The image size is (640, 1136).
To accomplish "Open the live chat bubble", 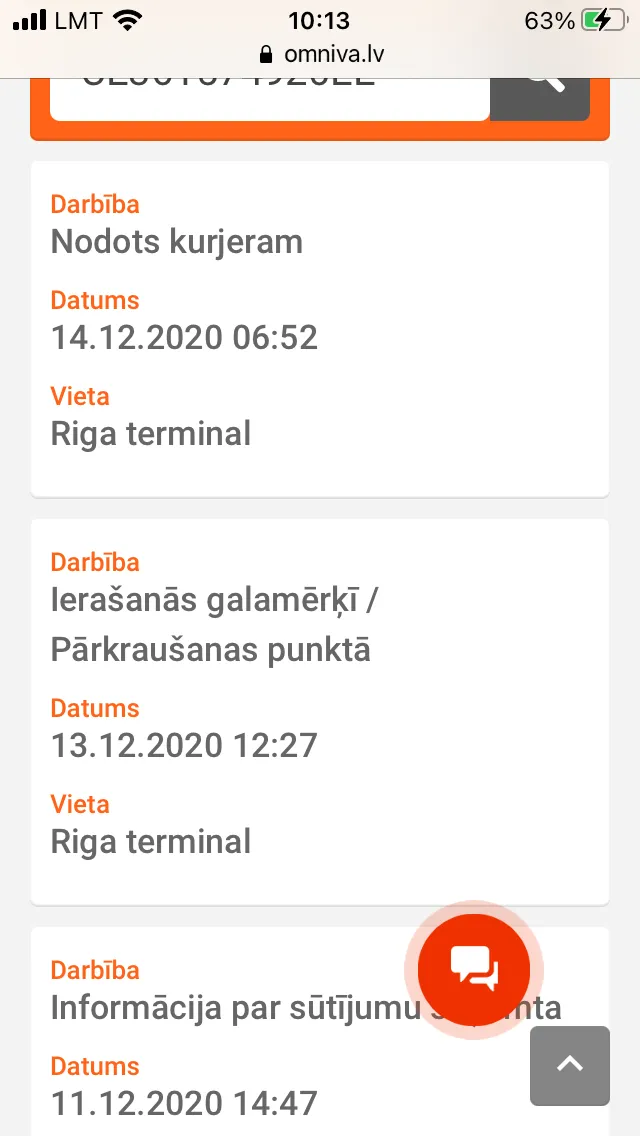I will click(474, 969).
